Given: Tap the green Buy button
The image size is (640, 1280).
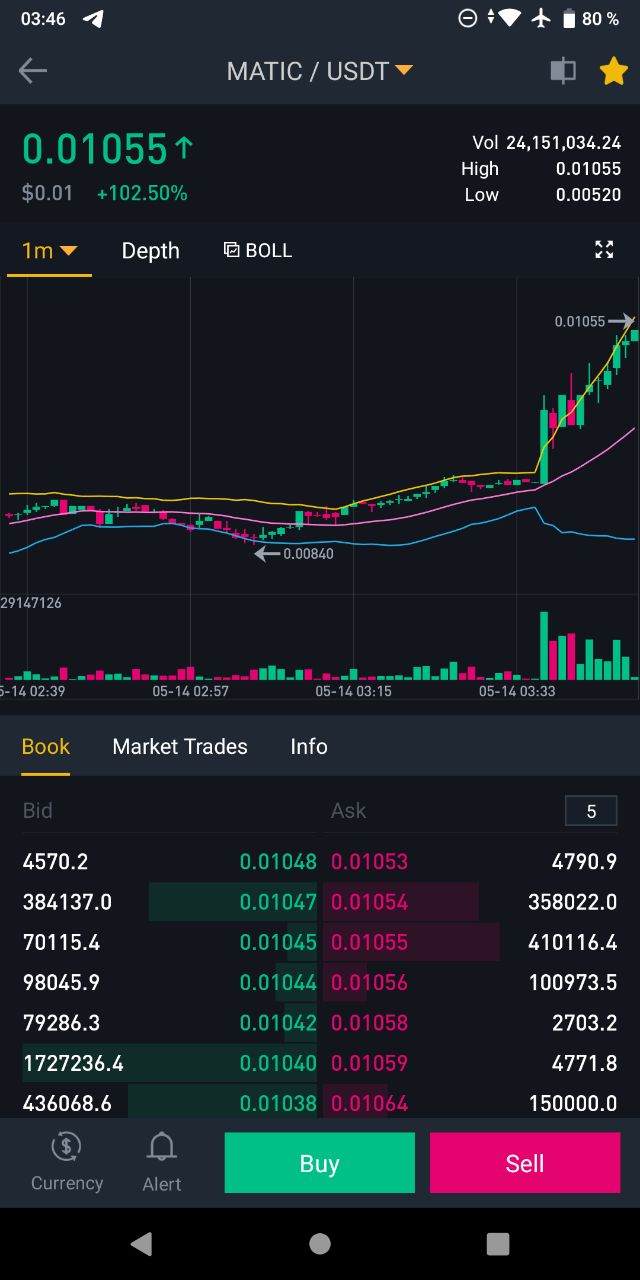Looking at the screenshot, I should point(319,1163).
